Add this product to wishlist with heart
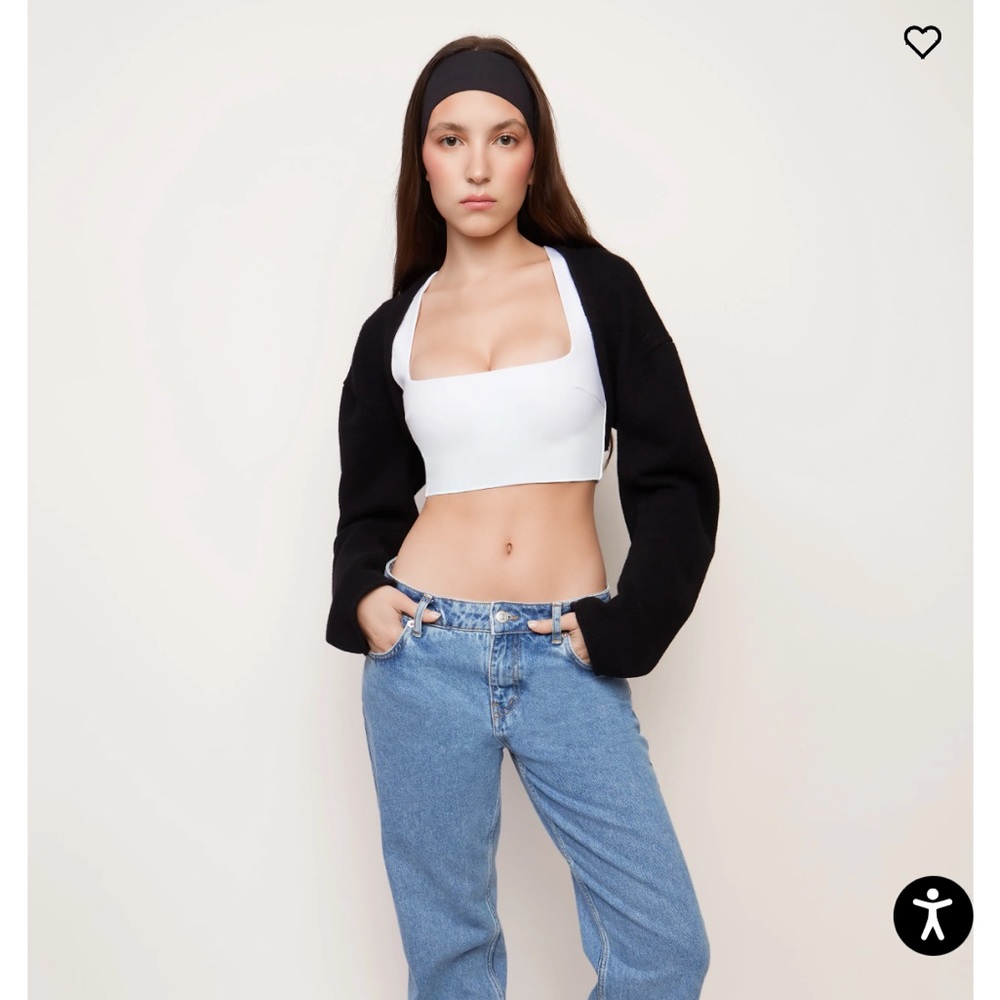This screenshot has width=1000, height=1000. point(922,41)
